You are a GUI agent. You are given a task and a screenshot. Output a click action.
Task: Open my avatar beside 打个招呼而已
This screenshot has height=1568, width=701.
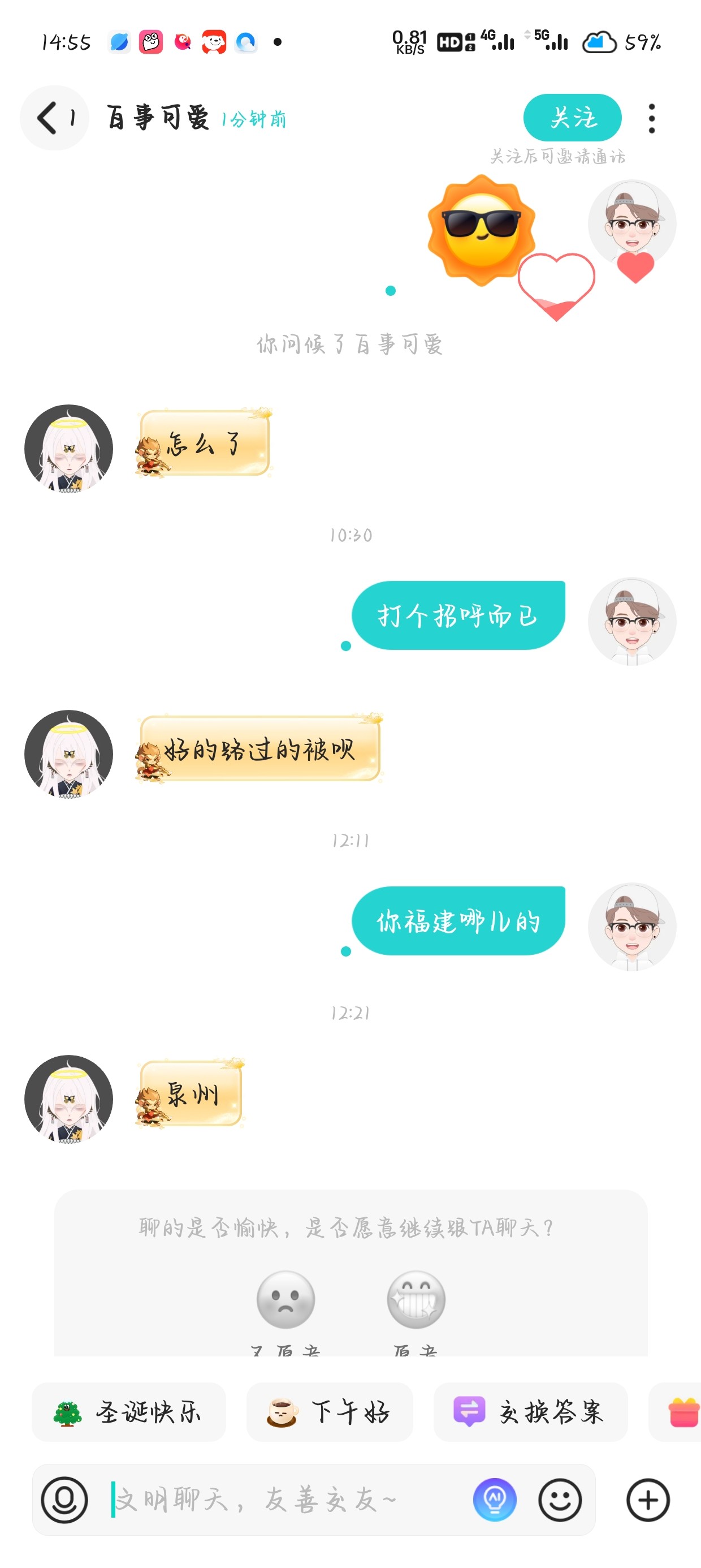point(631,621)
